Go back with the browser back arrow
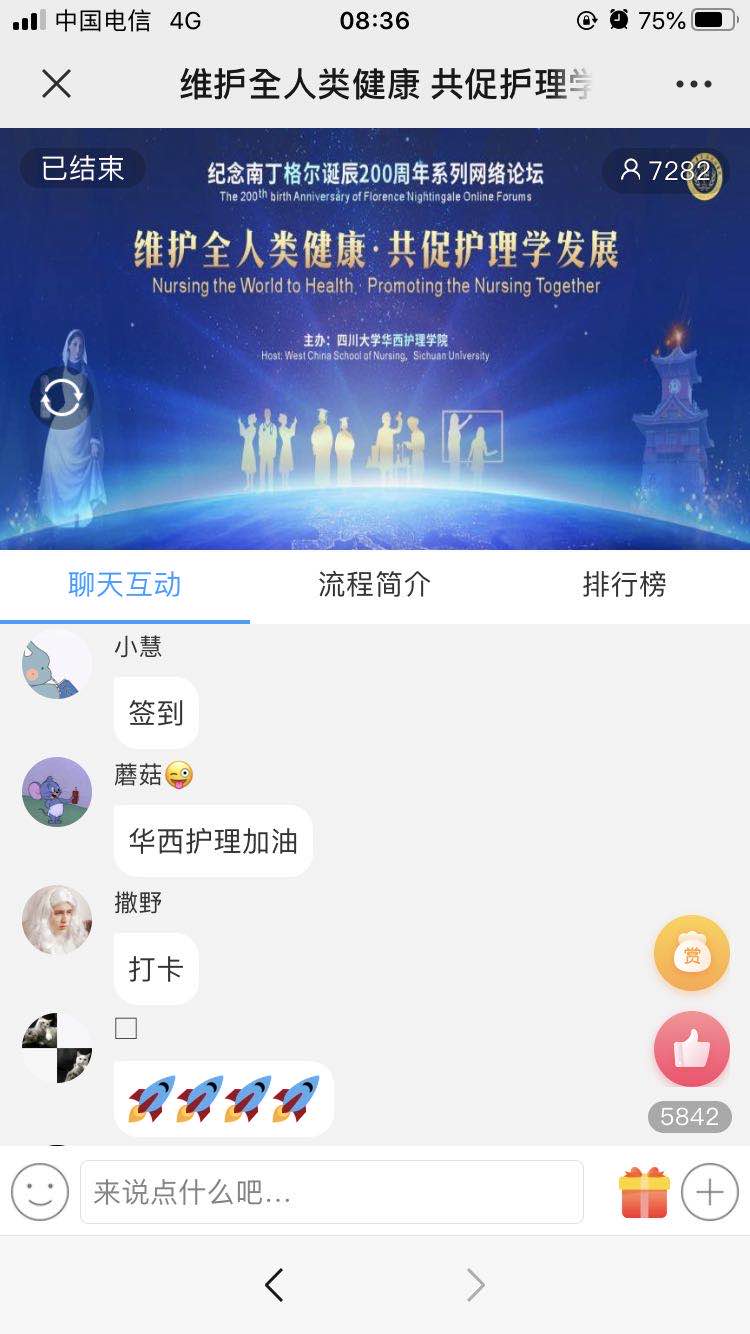Image resolution: width=750 pixels, height=1334 pixels. [274, 1285]
